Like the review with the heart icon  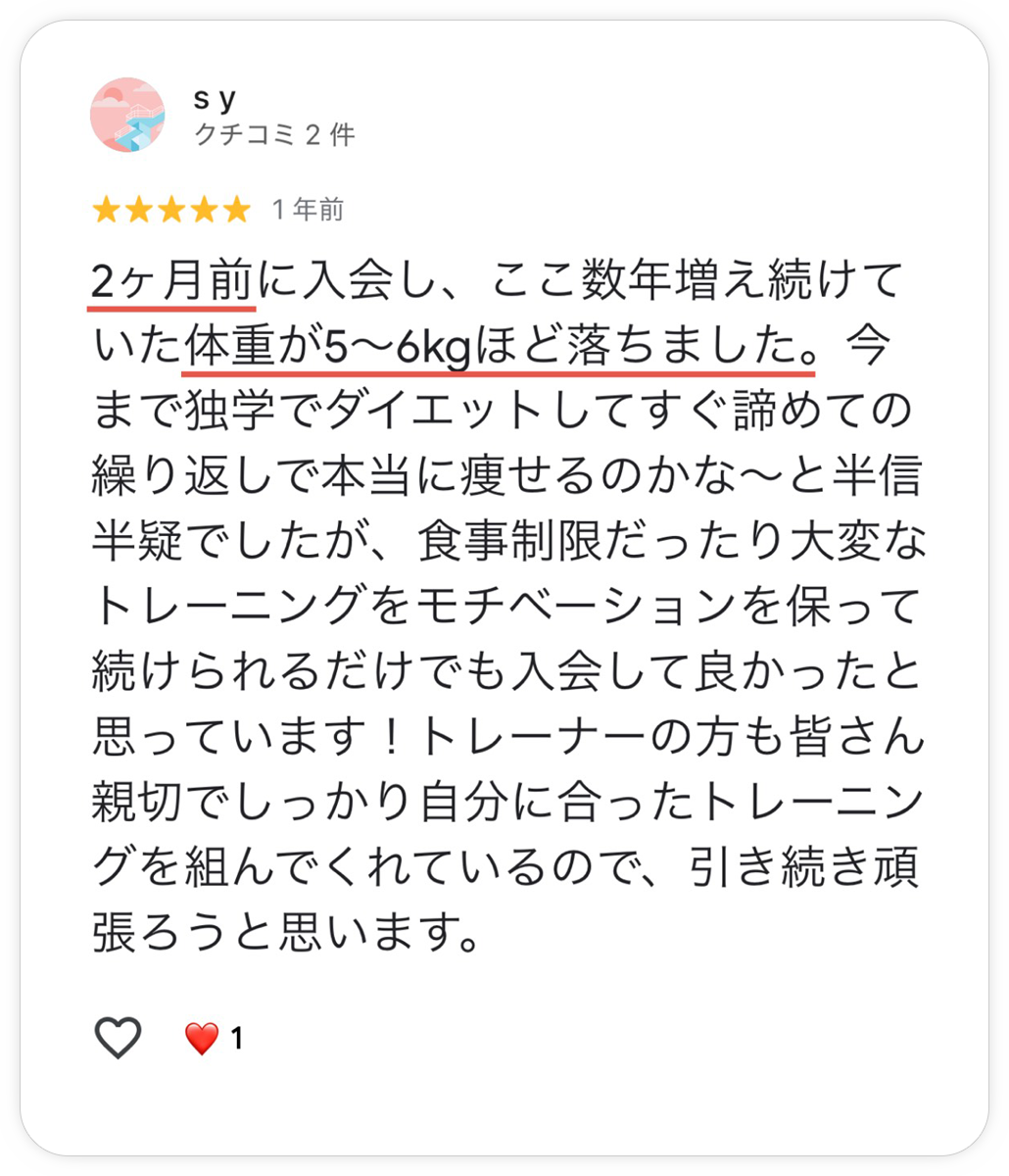click(118, 1038)
